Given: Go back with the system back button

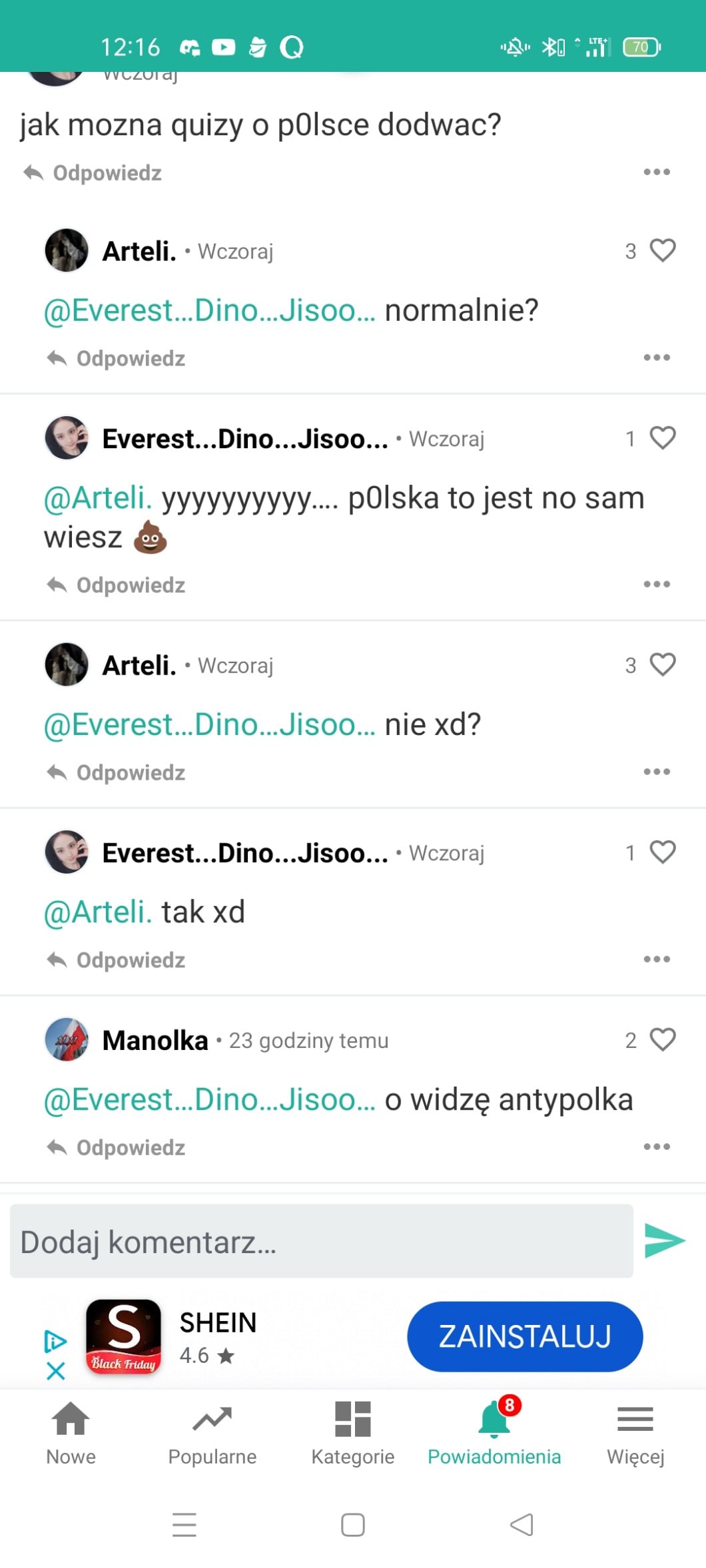Looking at the screenshot, I should [522, 1524].
